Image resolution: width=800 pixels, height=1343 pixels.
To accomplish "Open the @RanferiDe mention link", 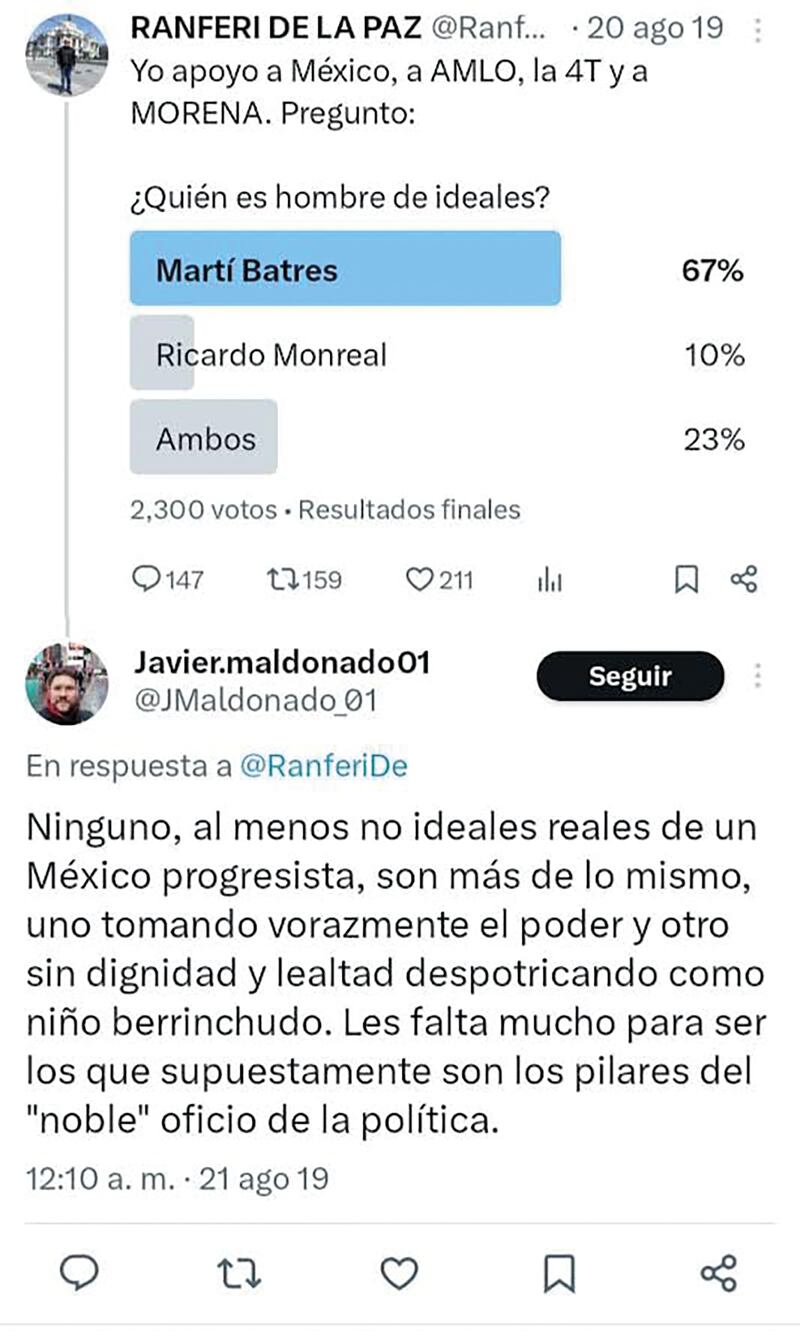I will tap(323, 766).
